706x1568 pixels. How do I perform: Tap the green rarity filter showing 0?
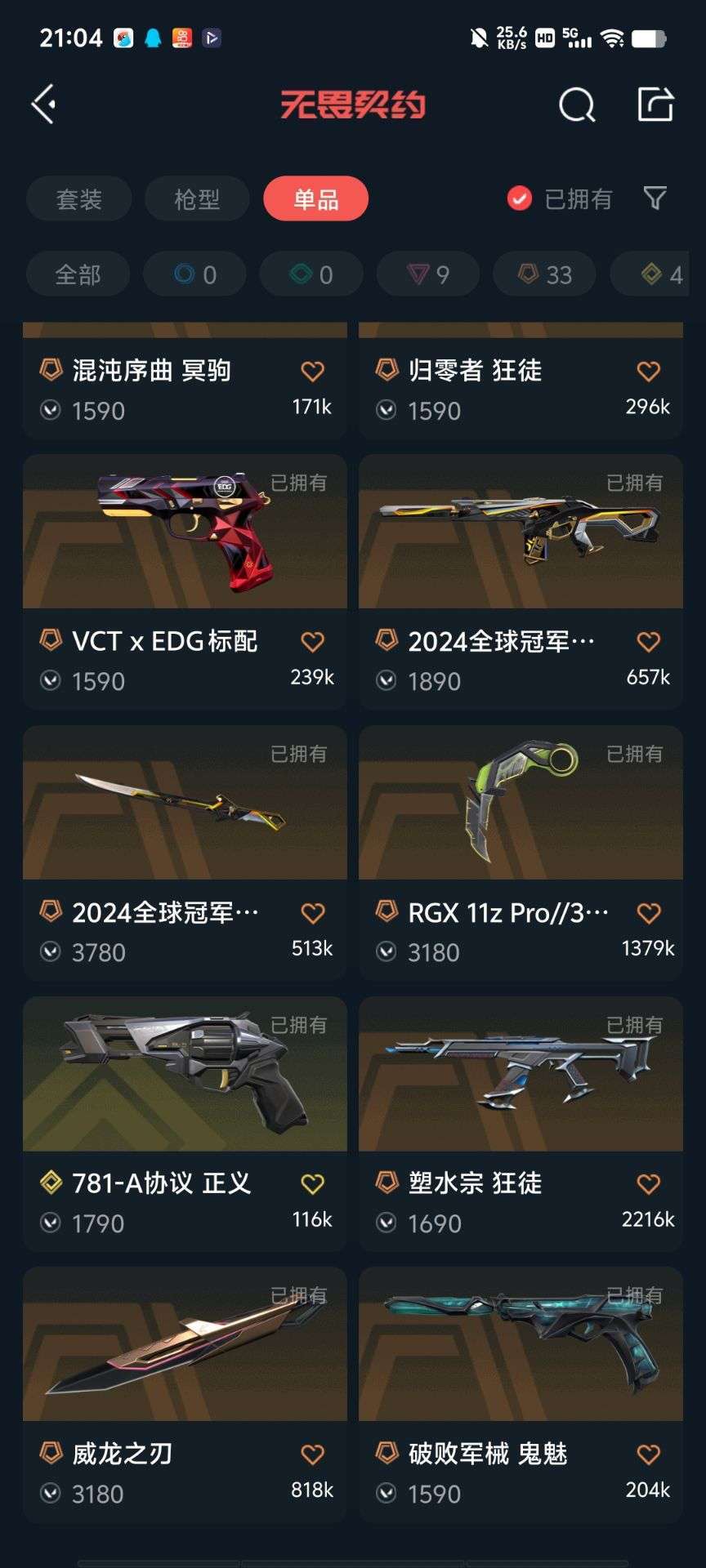311,274
